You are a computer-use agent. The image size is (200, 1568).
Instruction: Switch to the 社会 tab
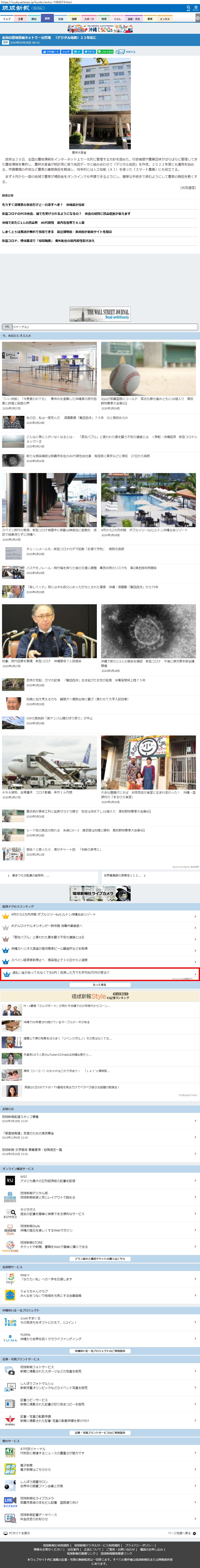[x=61, y=19]
